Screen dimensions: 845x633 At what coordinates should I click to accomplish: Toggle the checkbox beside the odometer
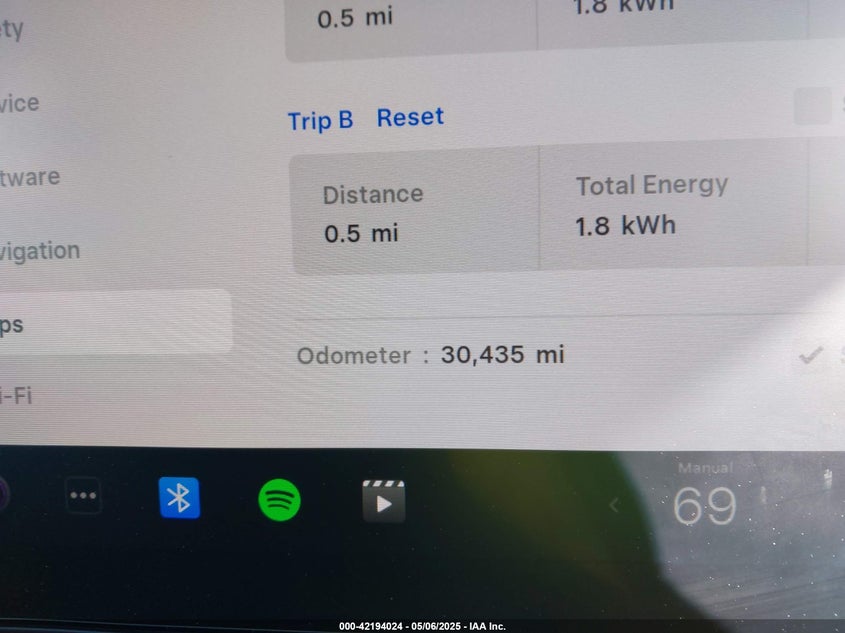coord(811,355)
